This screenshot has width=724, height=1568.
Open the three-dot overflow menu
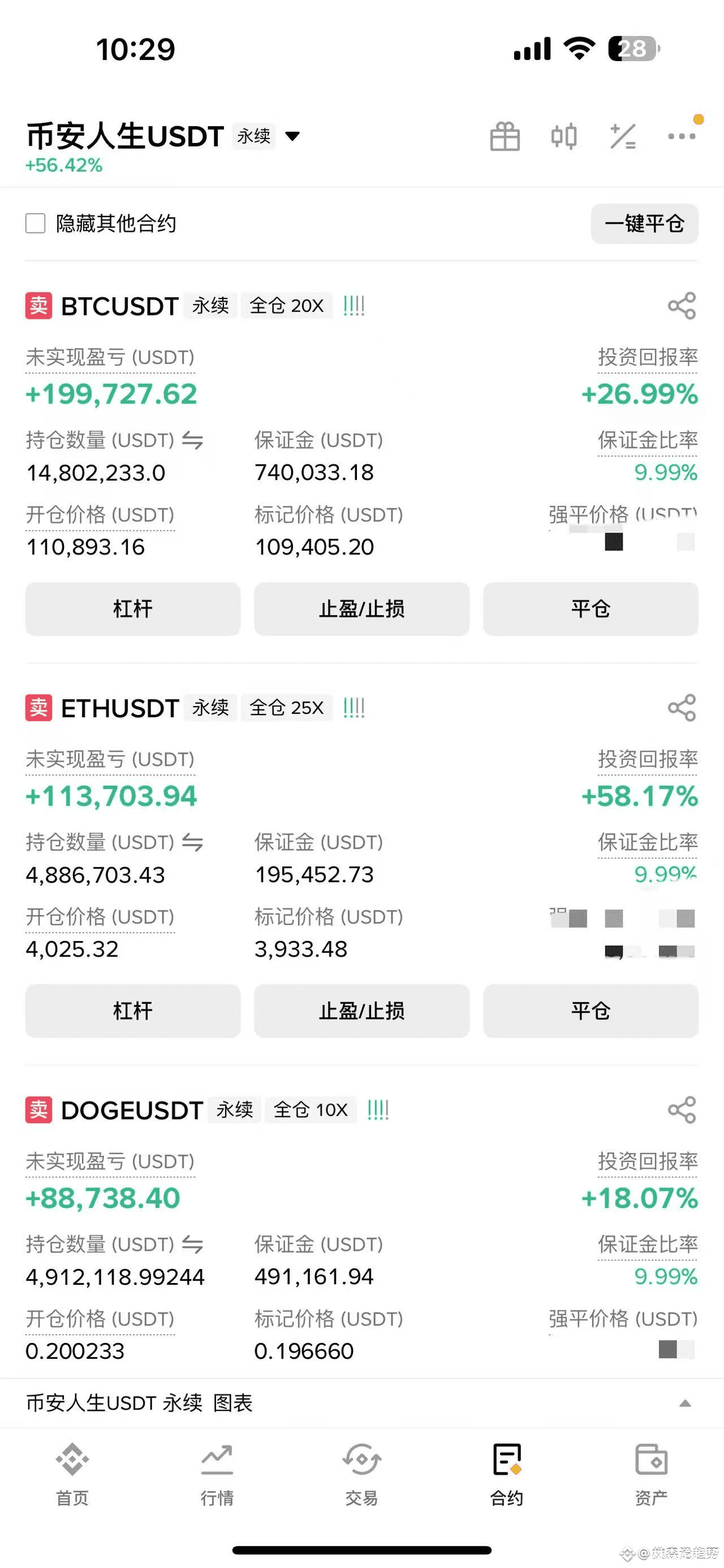pos(682,136)
